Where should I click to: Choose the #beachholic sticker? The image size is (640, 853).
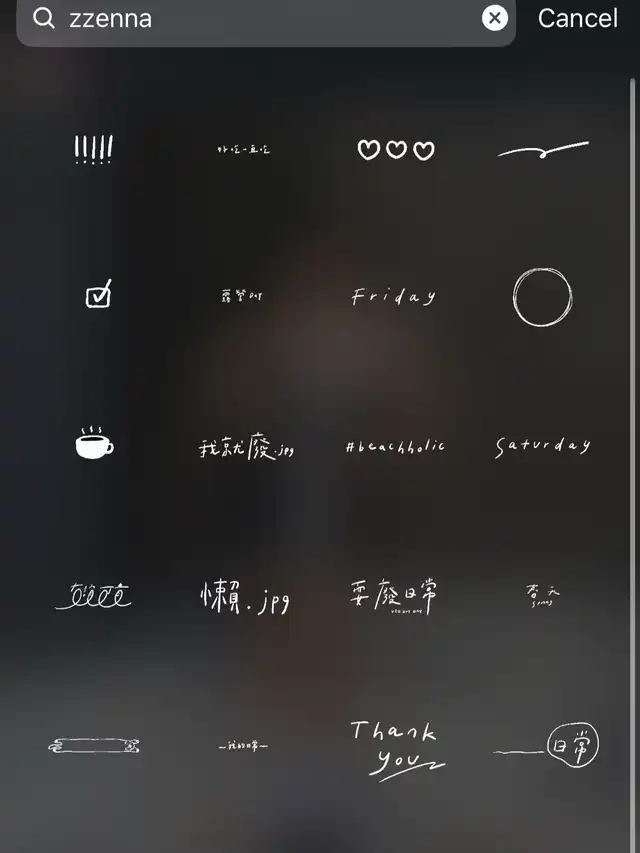(395, 446)
